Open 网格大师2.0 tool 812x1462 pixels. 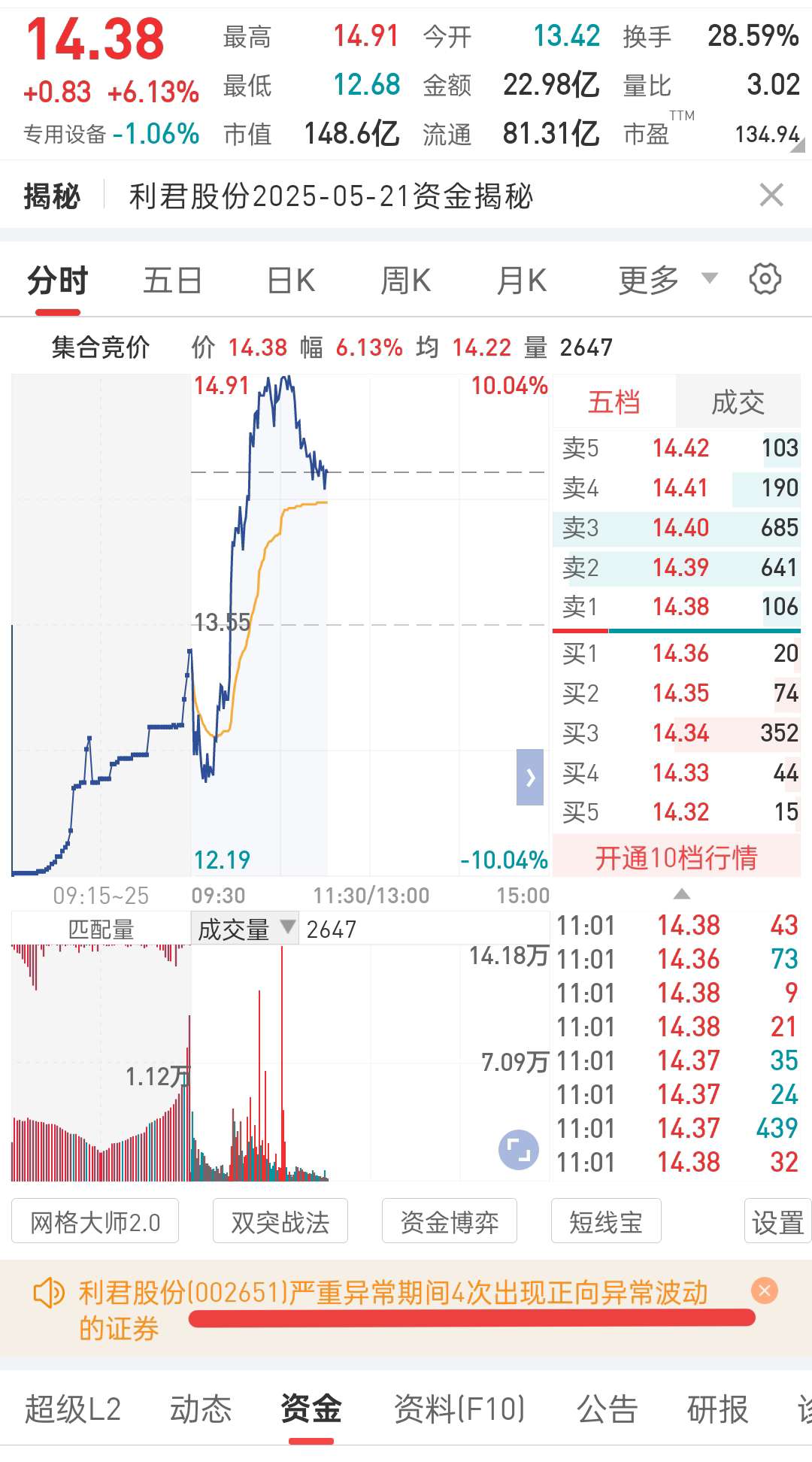click(95, 1222)
